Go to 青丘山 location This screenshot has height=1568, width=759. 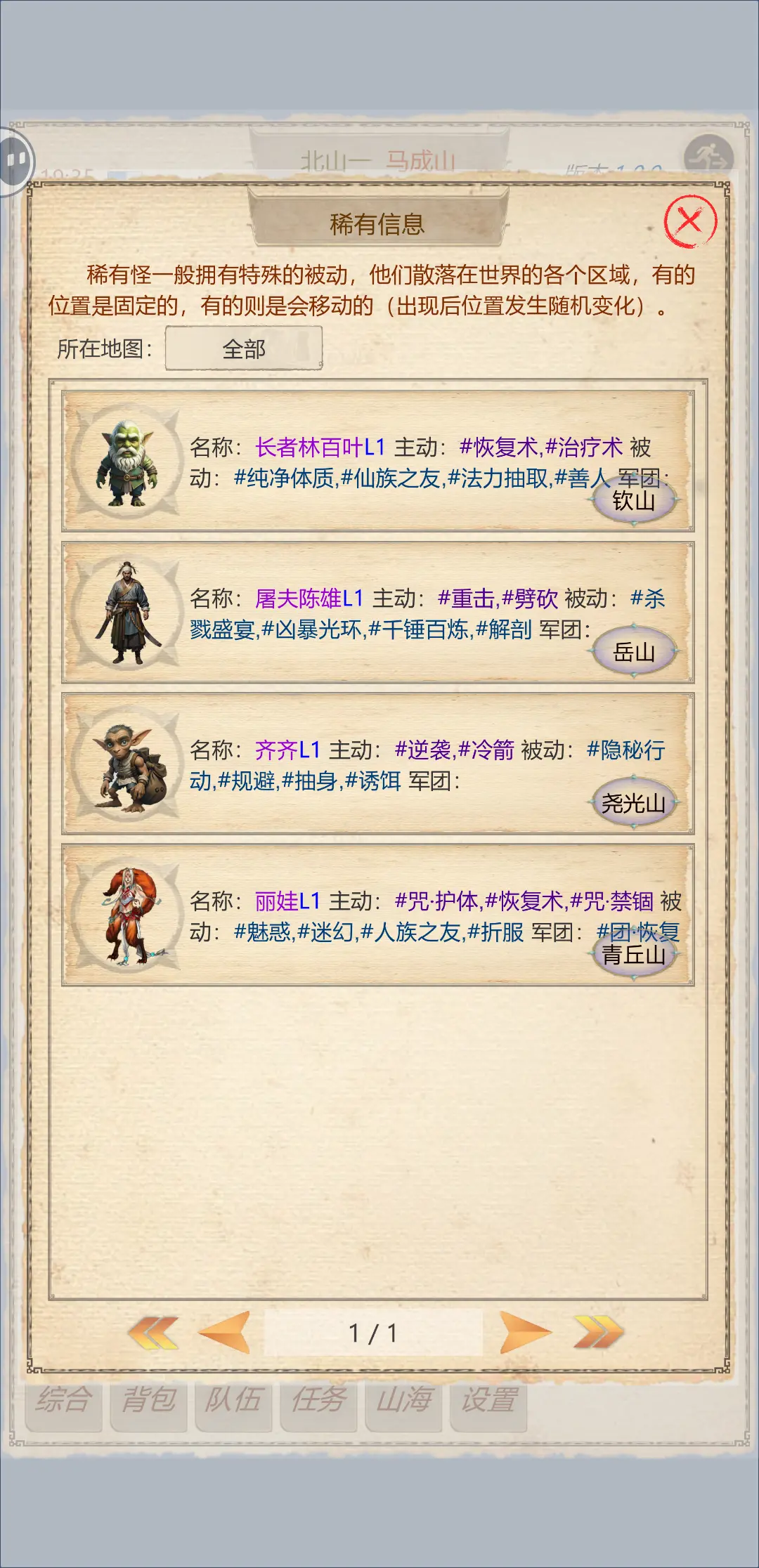point(634,955)
